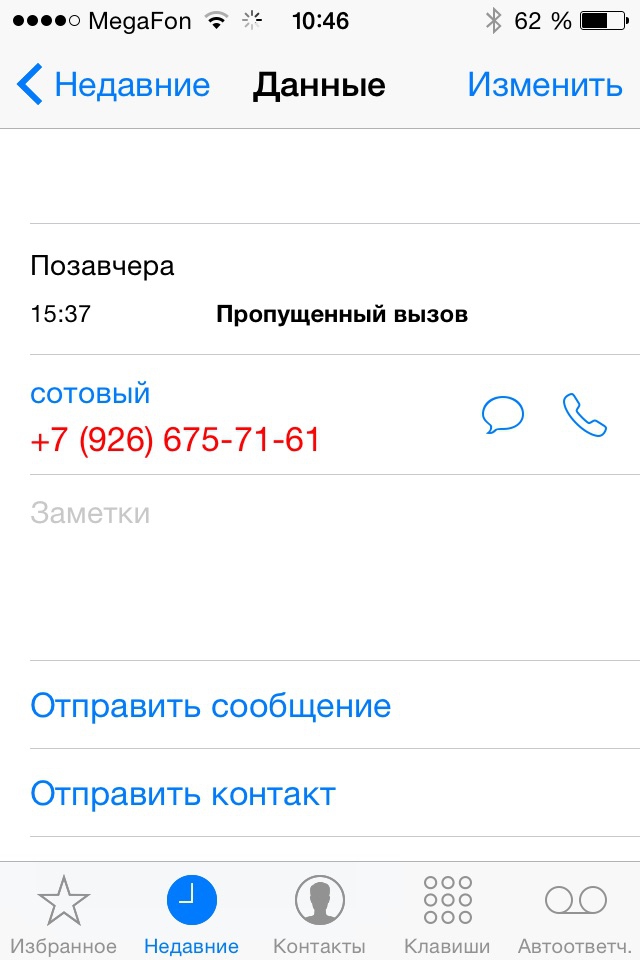This screenshot has height=960, width=640.
Task: Tap Изменить to edit contact
Action: [x=545, y=85]
